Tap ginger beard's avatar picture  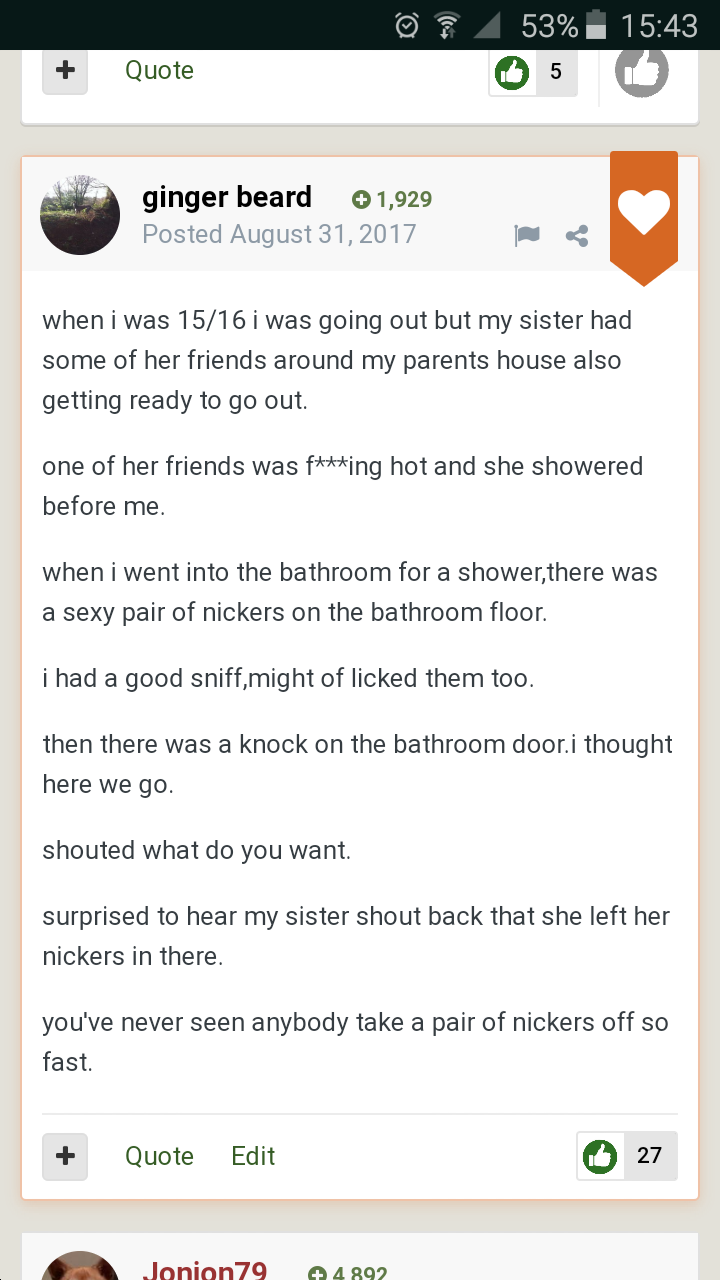click(80, 215)
